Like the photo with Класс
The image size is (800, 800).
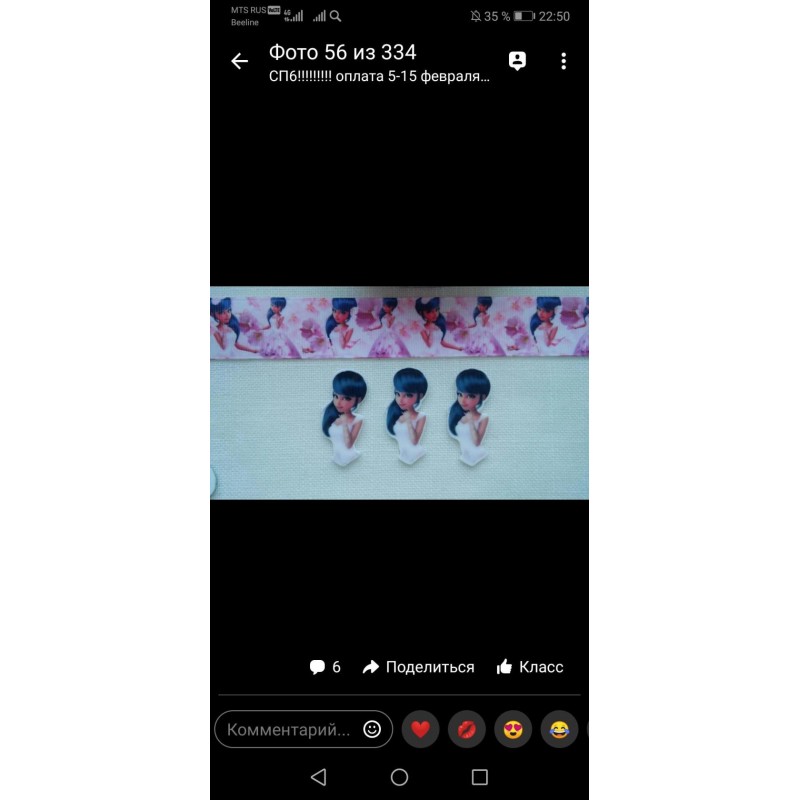pos(530,667)
